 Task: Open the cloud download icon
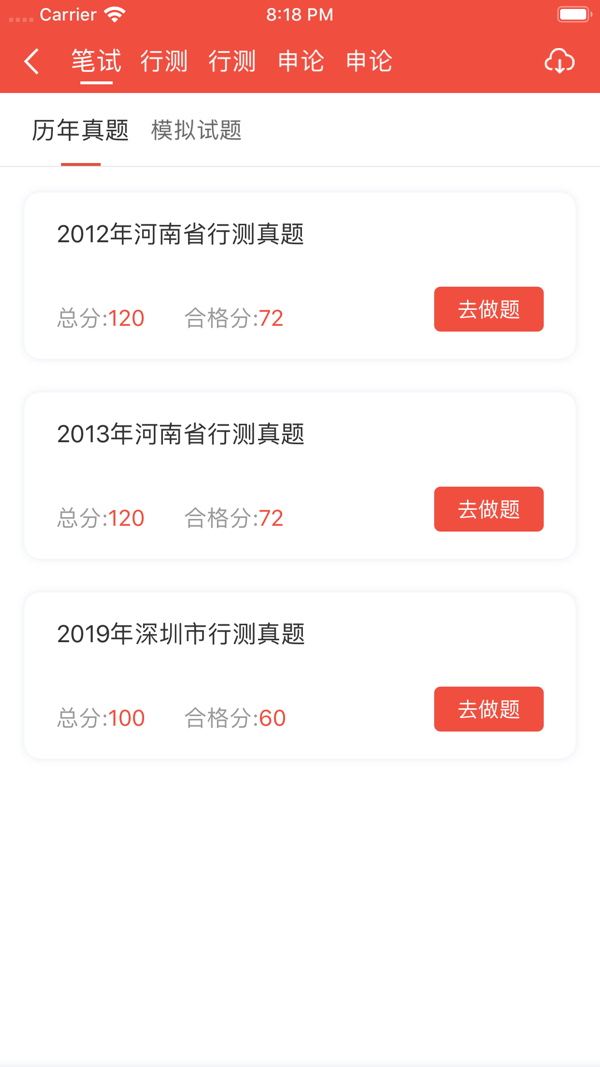pyautogui.click(x=559, y=62)
